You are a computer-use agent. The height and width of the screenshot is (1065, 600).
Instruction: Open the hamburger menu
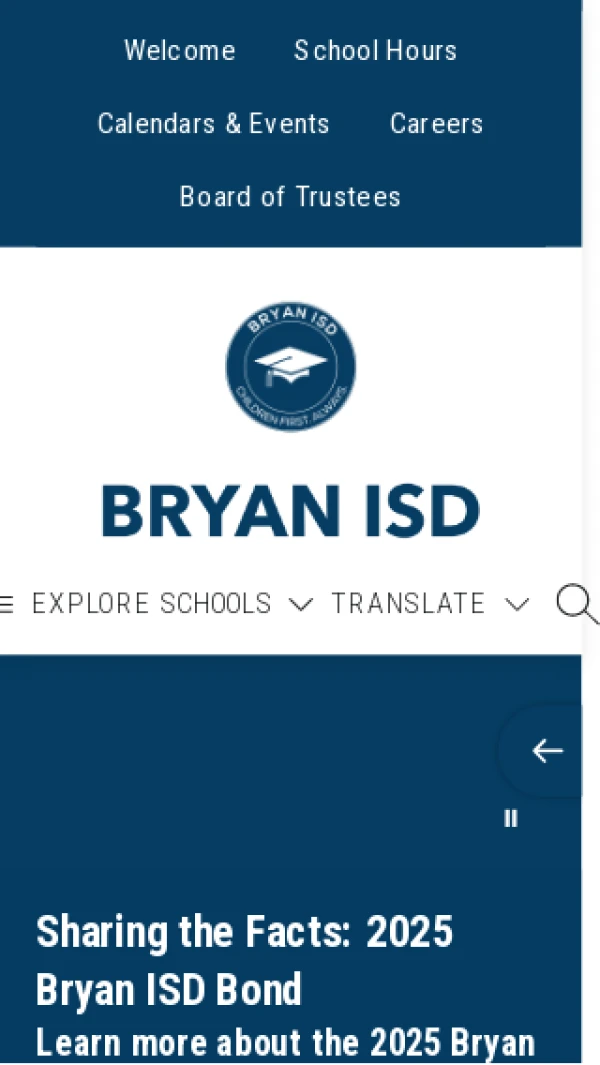pyautogui.click(x=6, y=604)
